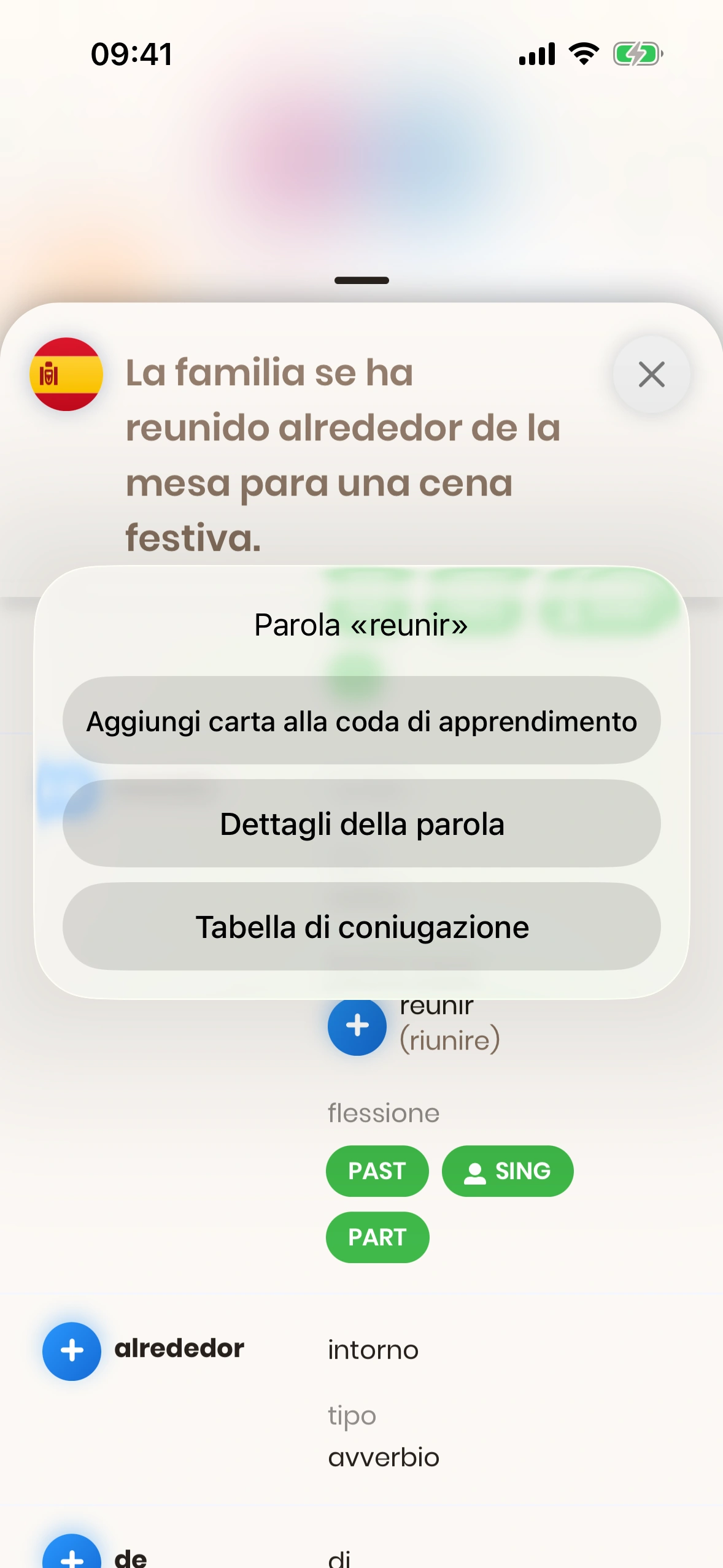Add the word reunir with its plus button

[x=357, y=1026]
